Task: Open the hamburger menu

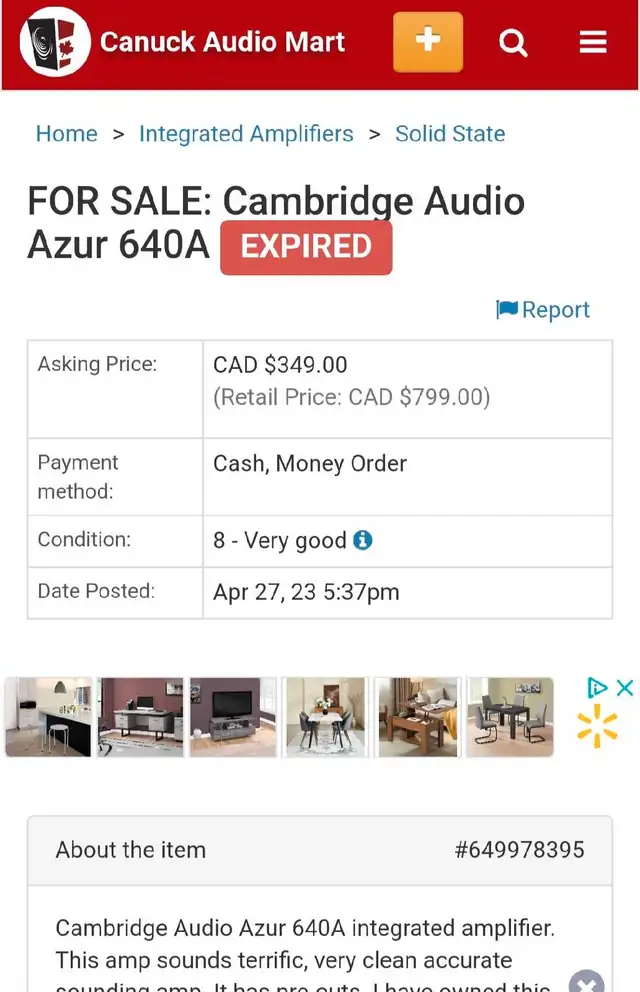Action: (x=593, y=43)
